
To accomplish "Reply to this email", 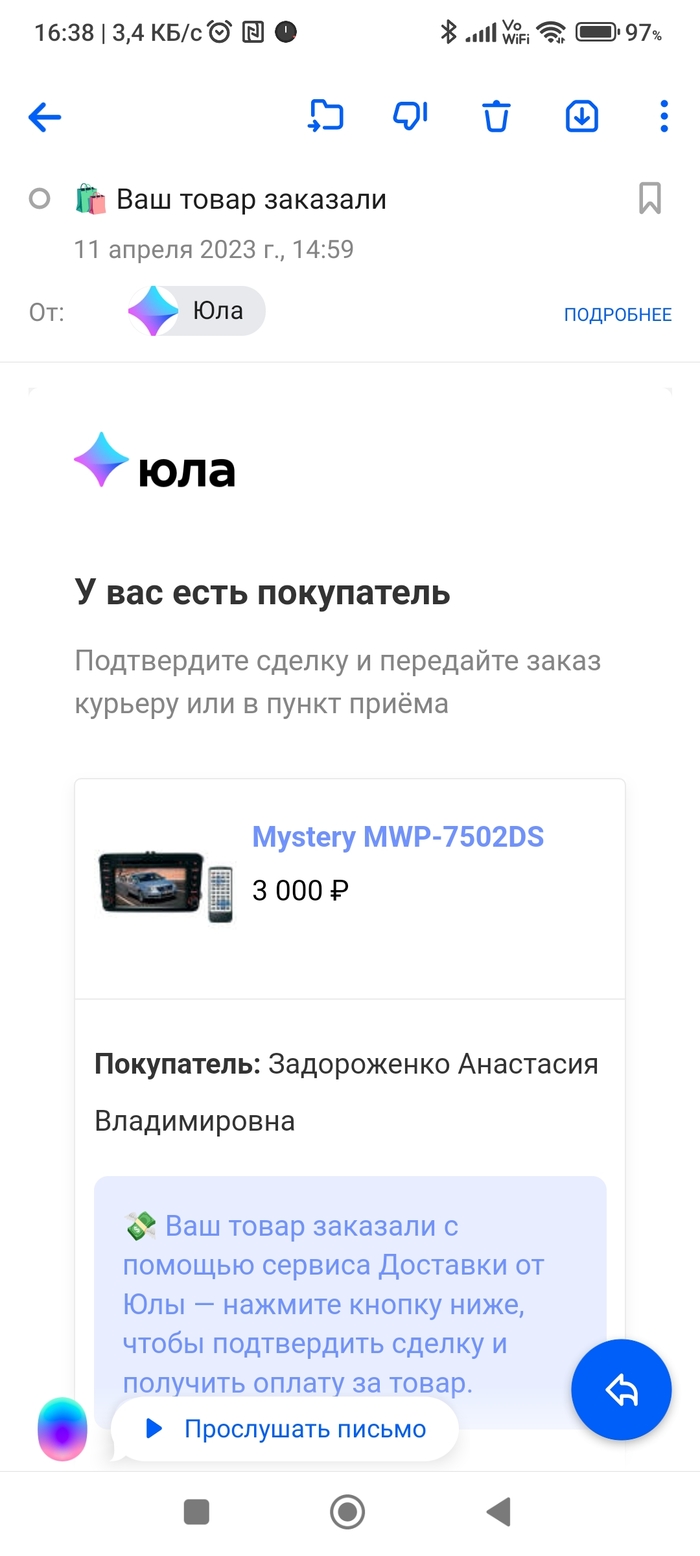I will (621, 1389).
